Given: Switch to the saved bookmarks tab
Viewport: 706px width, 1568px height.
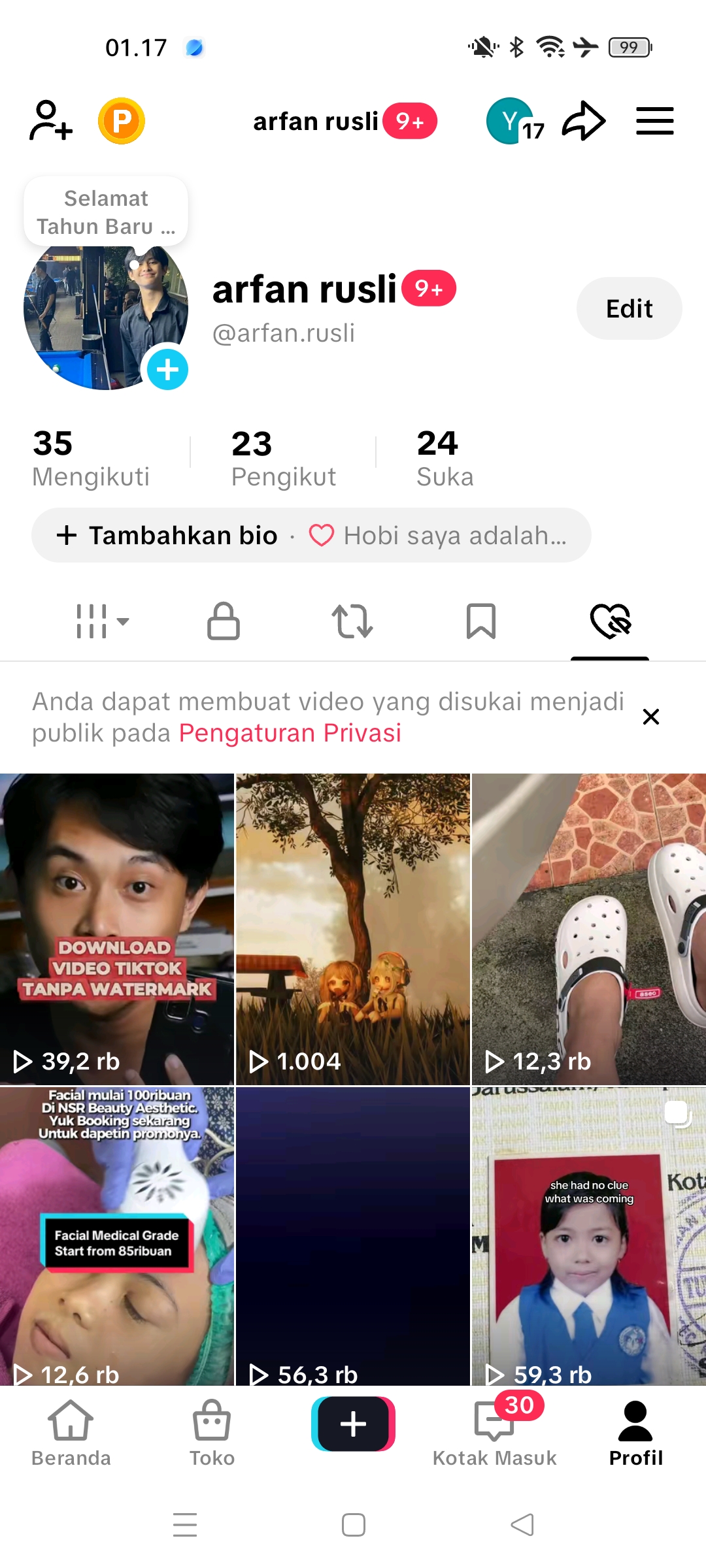Looking at the screenshot, I should (481, 621).
